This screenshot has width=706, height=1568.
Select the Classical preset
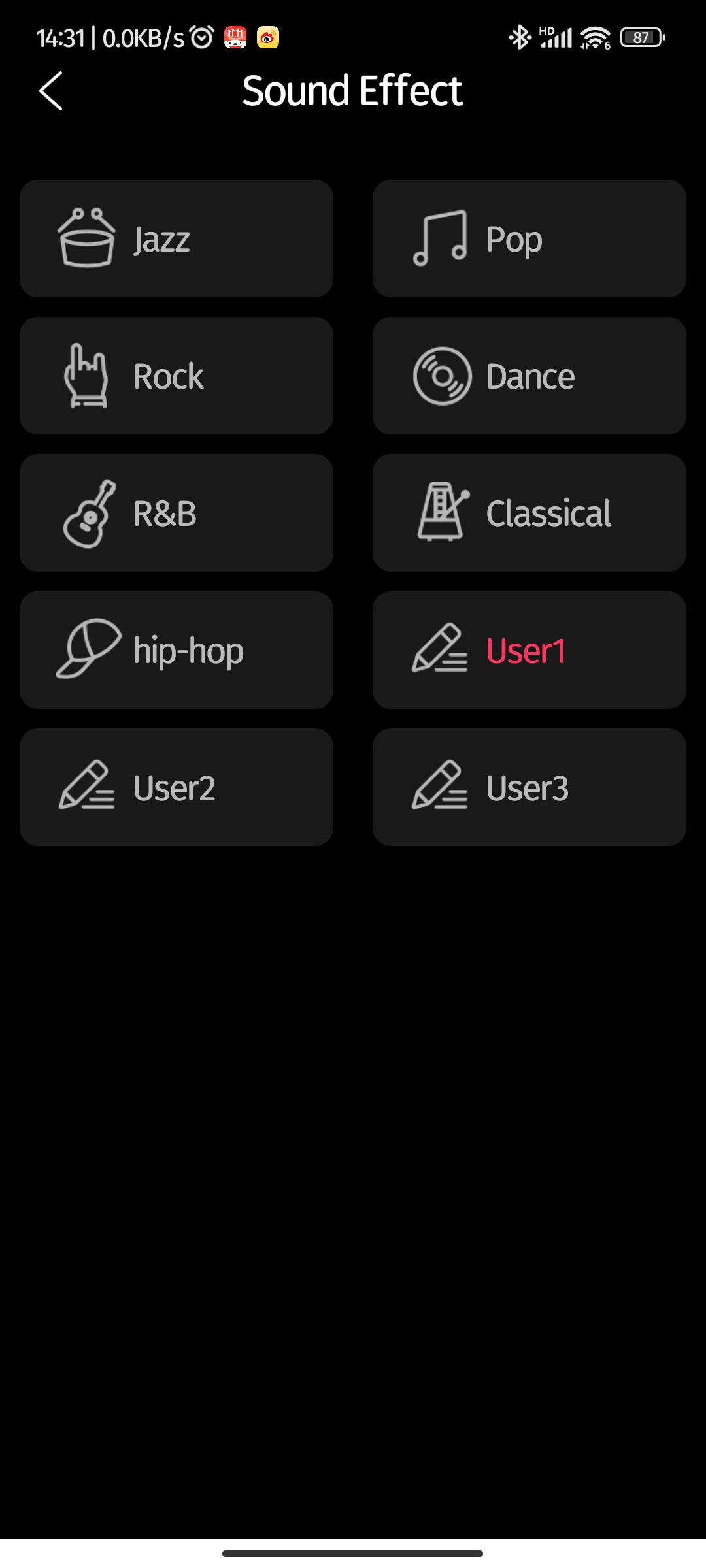[529, 513]
